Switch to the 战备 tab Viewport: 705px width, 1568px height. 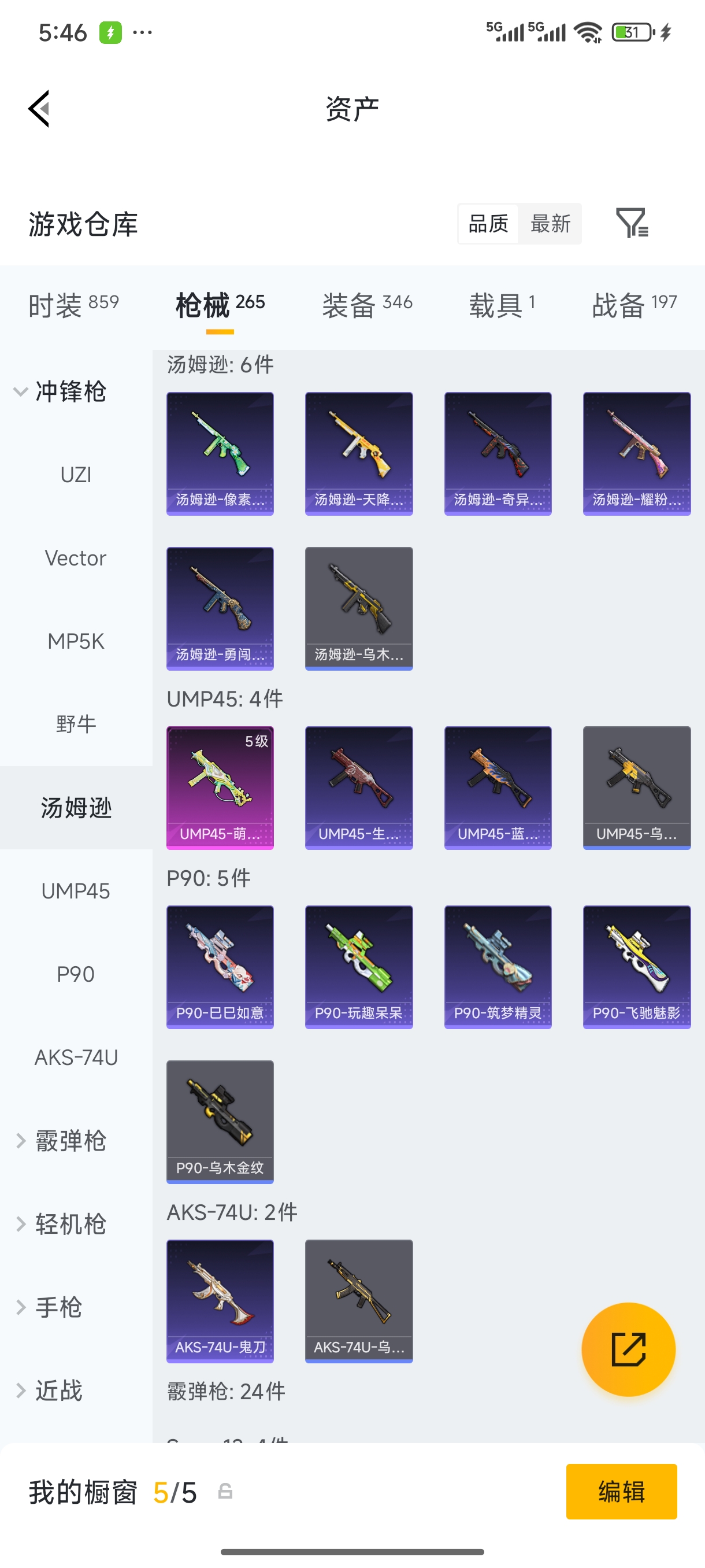(x=634, y=304)
